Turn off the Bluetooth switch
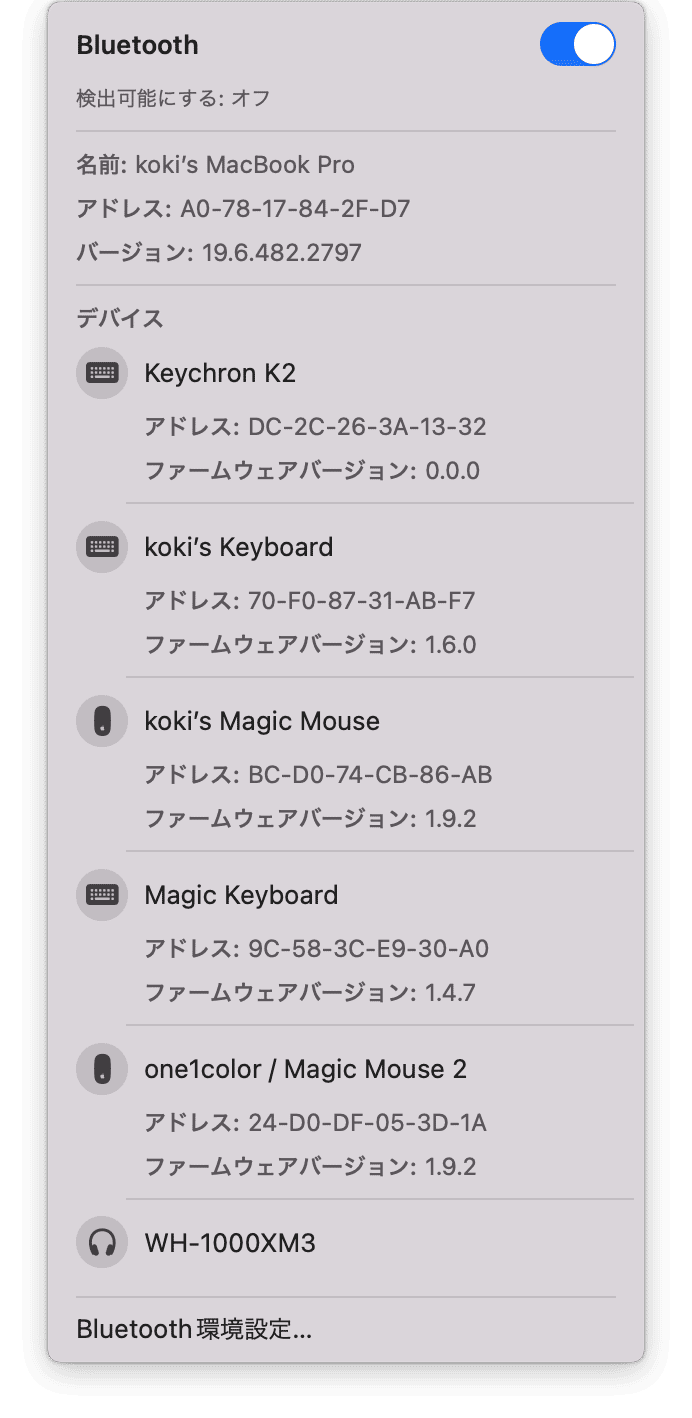This screenshot has height=1418, width=692. tap(577, 45)
